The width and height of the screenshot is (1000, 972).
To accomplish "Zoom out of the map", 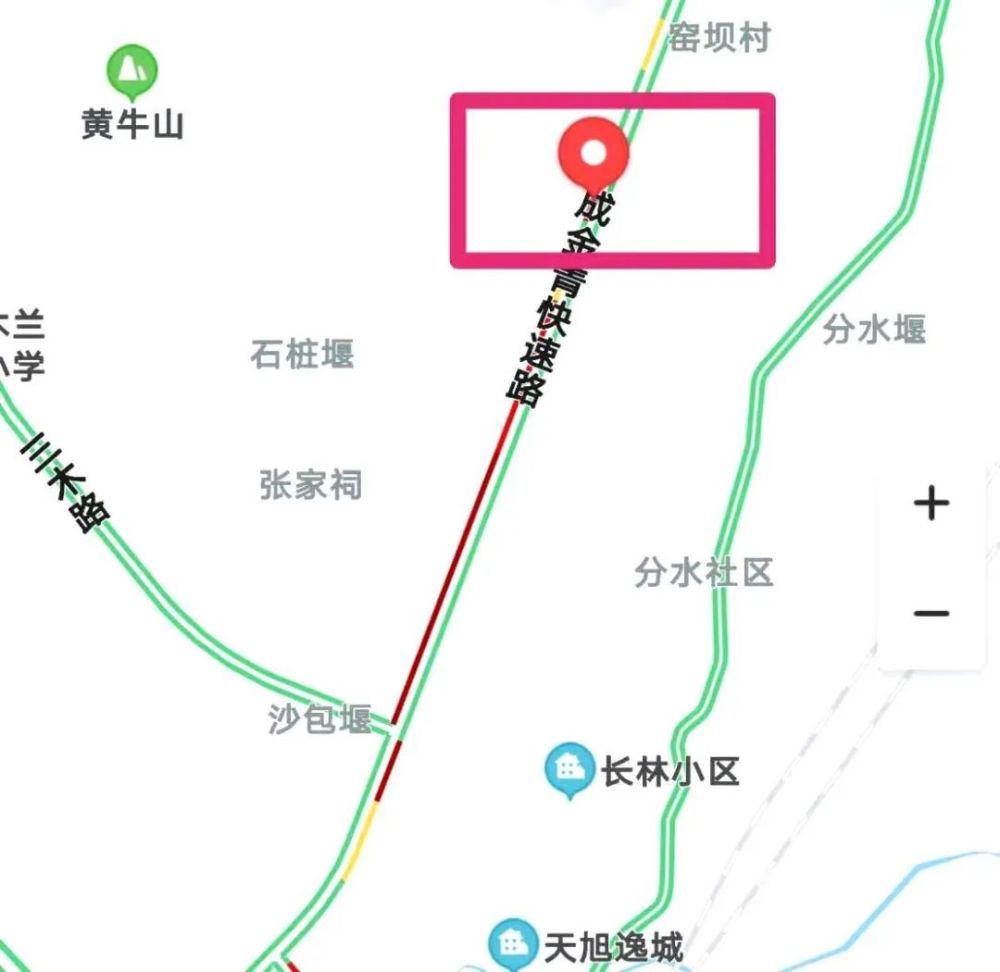I will (x=931, y=612).
